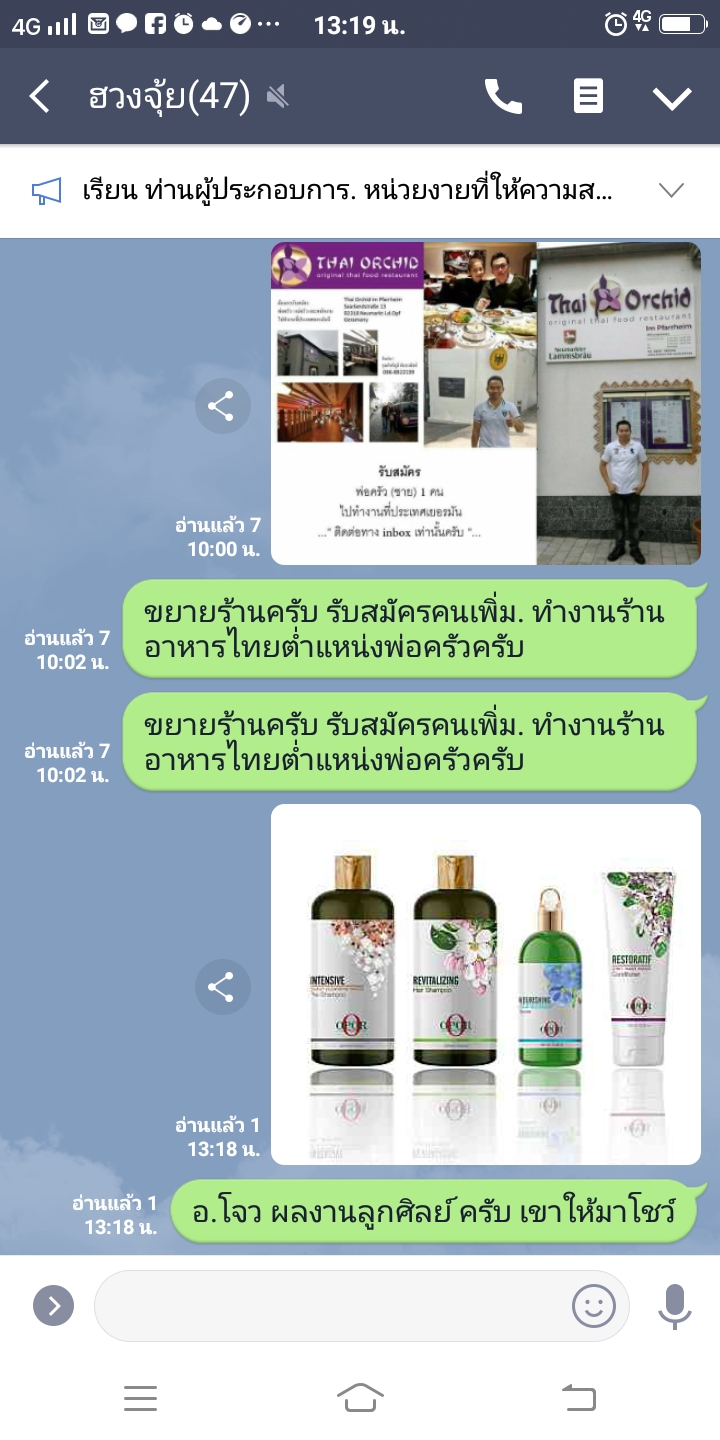Viewport: 720px width, 1440px height.
Task: Expand the attachment options arrow
Action: tap(53, 1305)
